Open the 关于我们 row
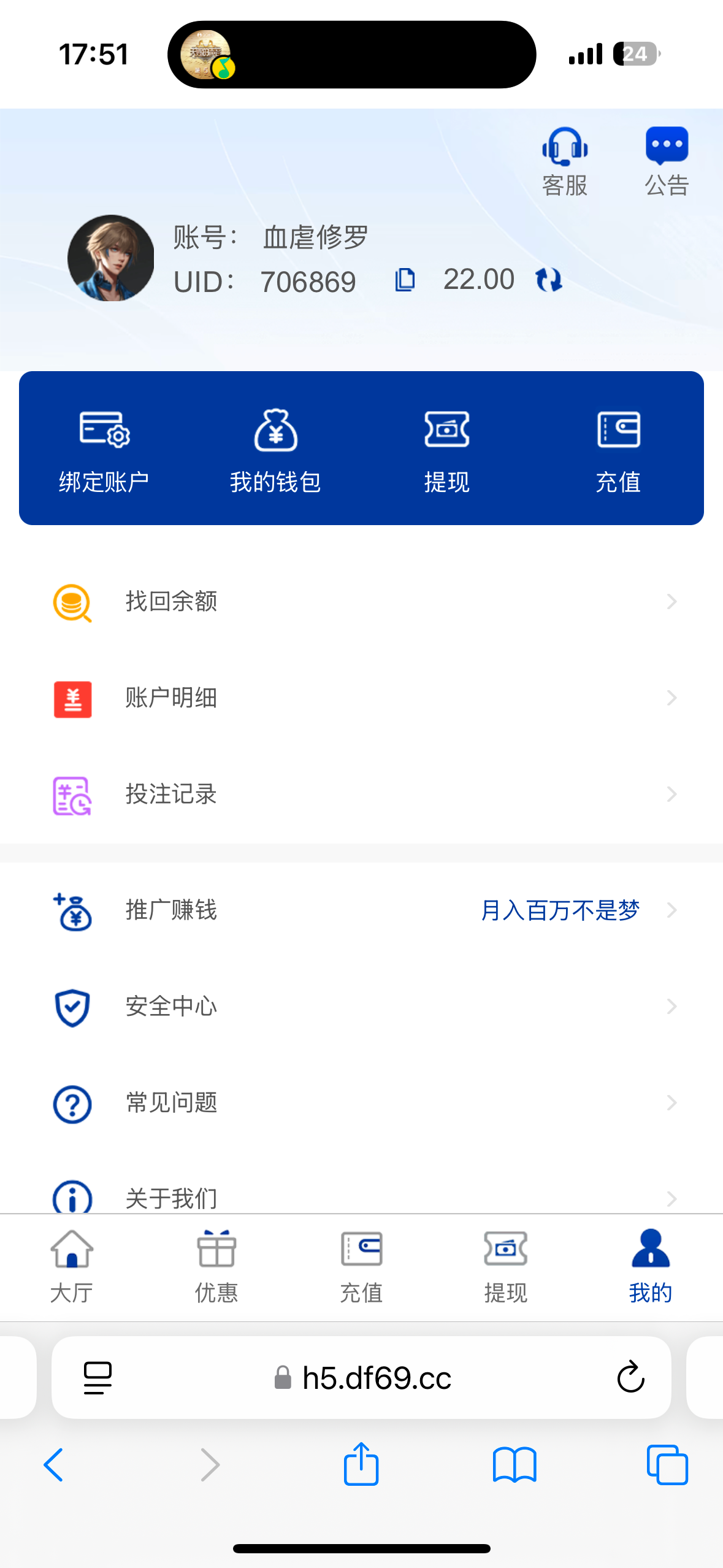The image size is (723, 1568). tap(361, 1196)
